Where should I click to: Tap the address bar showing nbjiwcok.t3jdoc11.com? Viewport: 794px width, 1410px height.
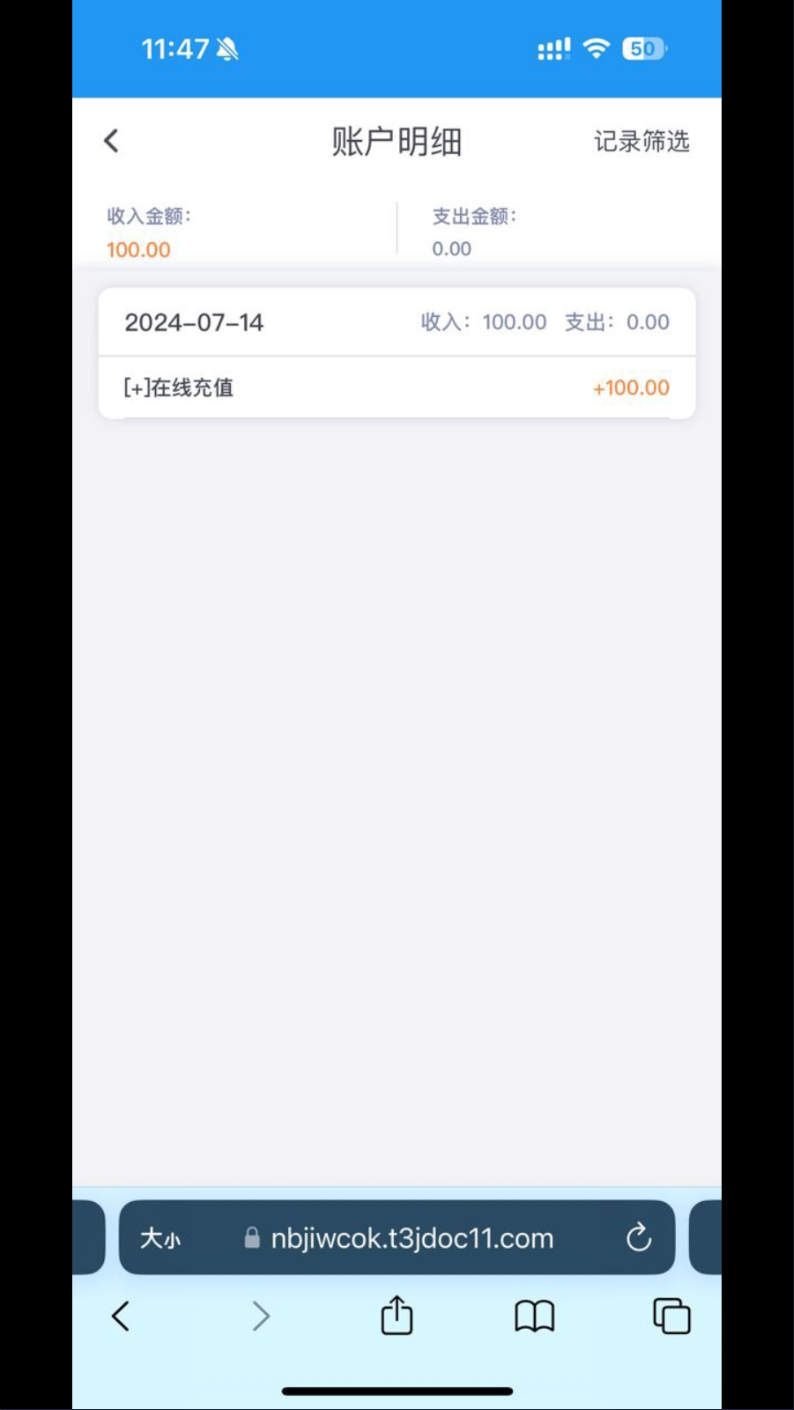coord(411,1238)
